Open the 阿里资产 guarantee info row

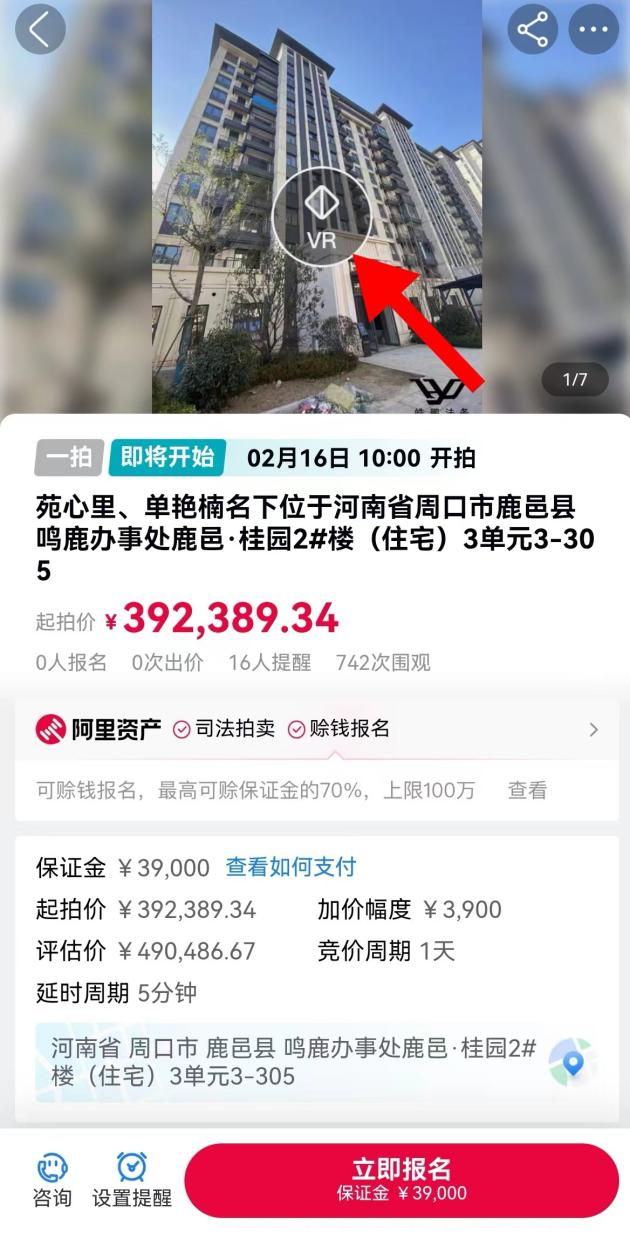(x=316, y=729)
